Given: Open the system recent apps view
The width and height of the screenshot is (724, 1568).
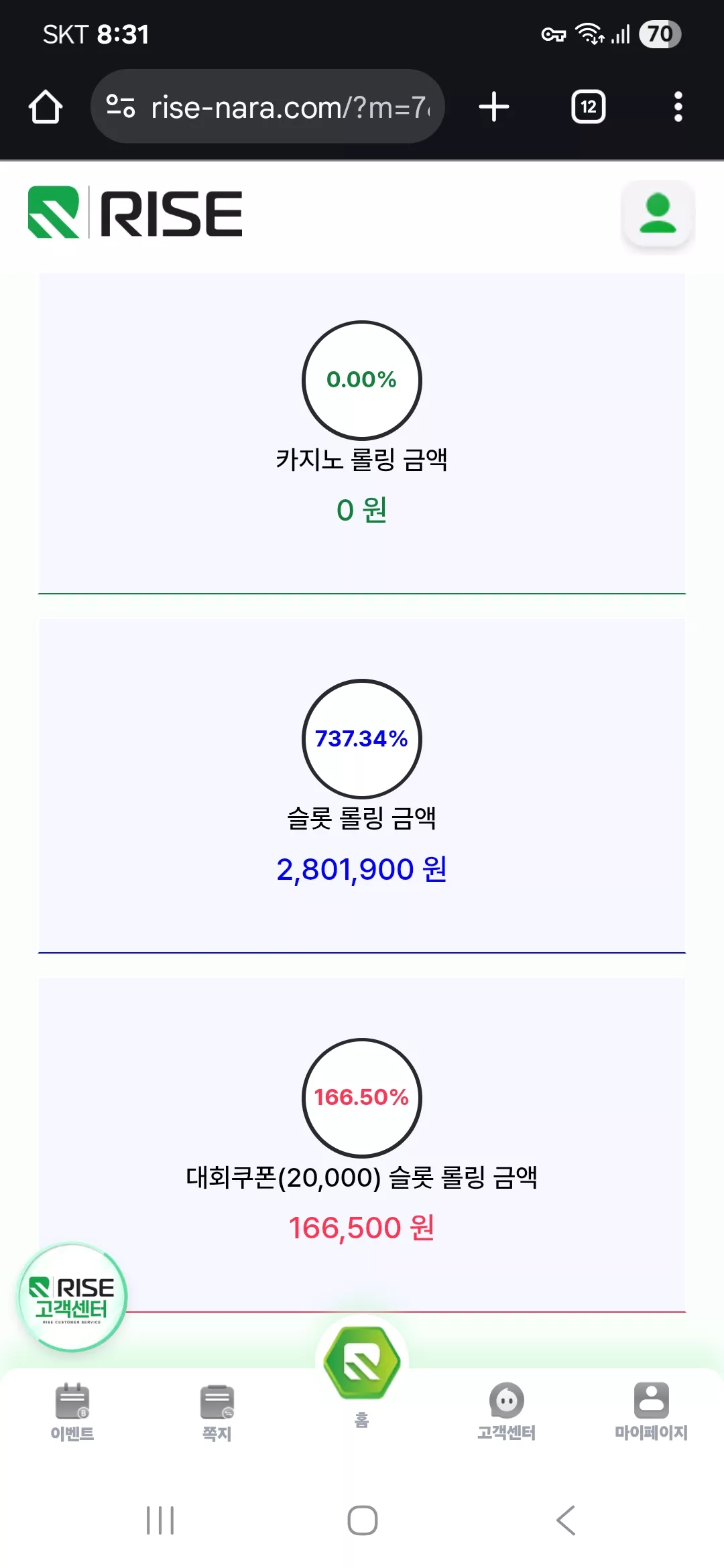Looking at the screenshot, I should click(160, 1520).
